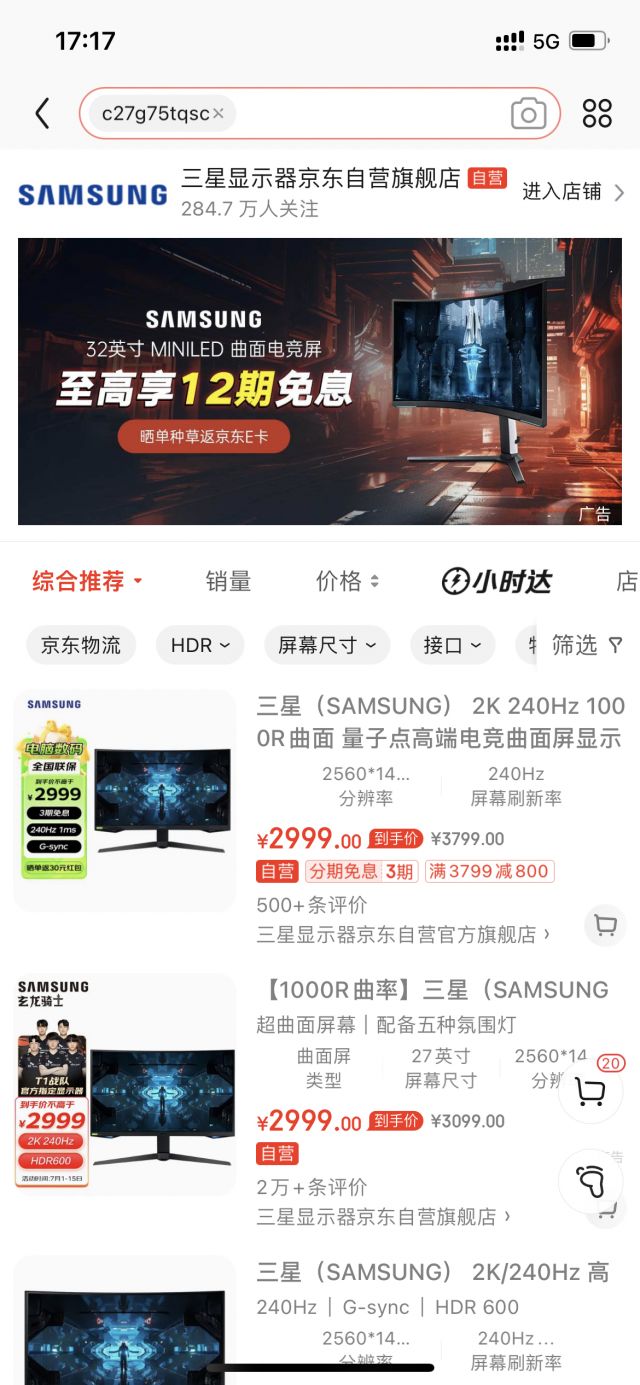Sort results by 价格
Image resolution: width=640 pixels, height=1385 pixels.
347,581
